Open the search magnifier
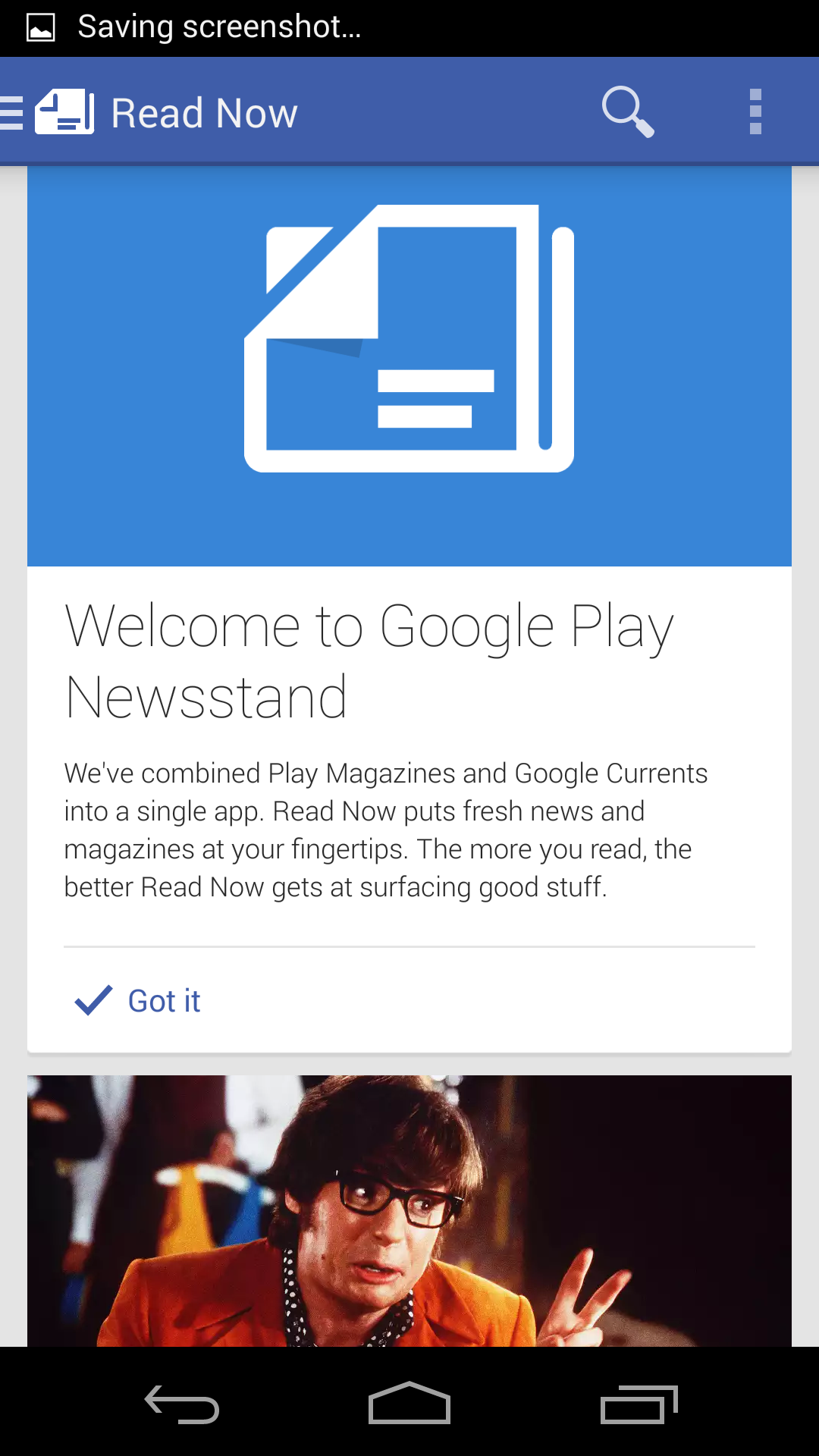Screen dimensions: 819x1456 point(628,112)
